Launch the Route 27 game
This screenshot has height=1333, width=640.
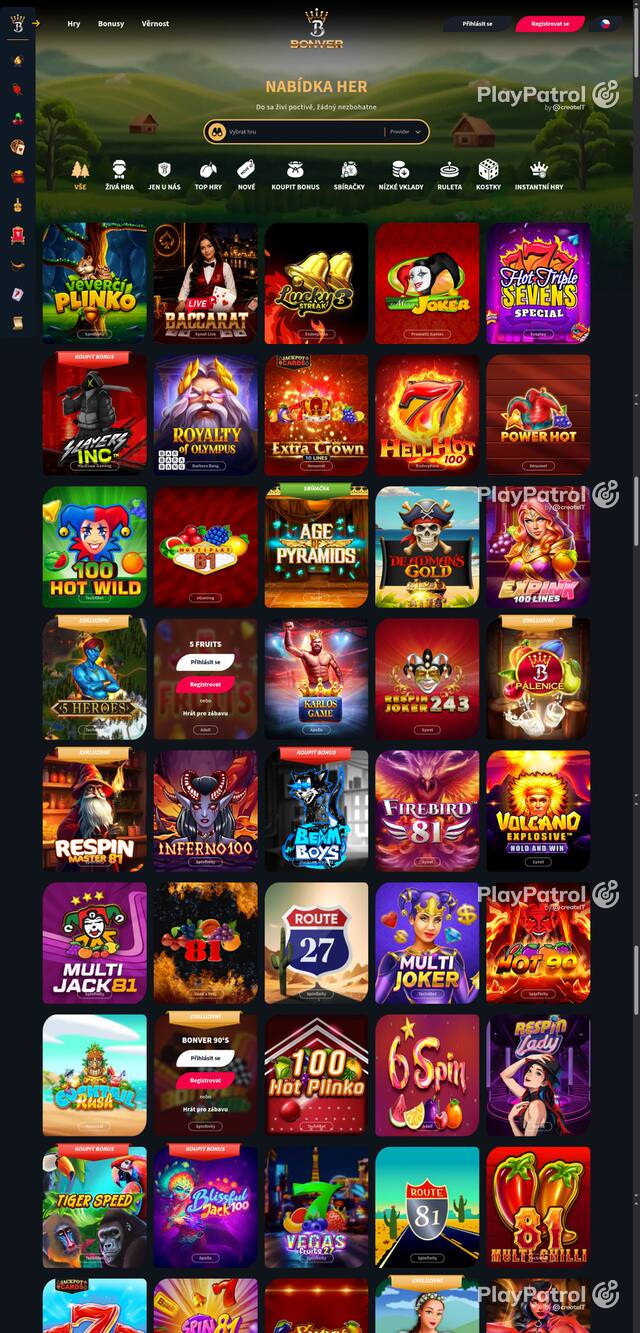[316, 943]
